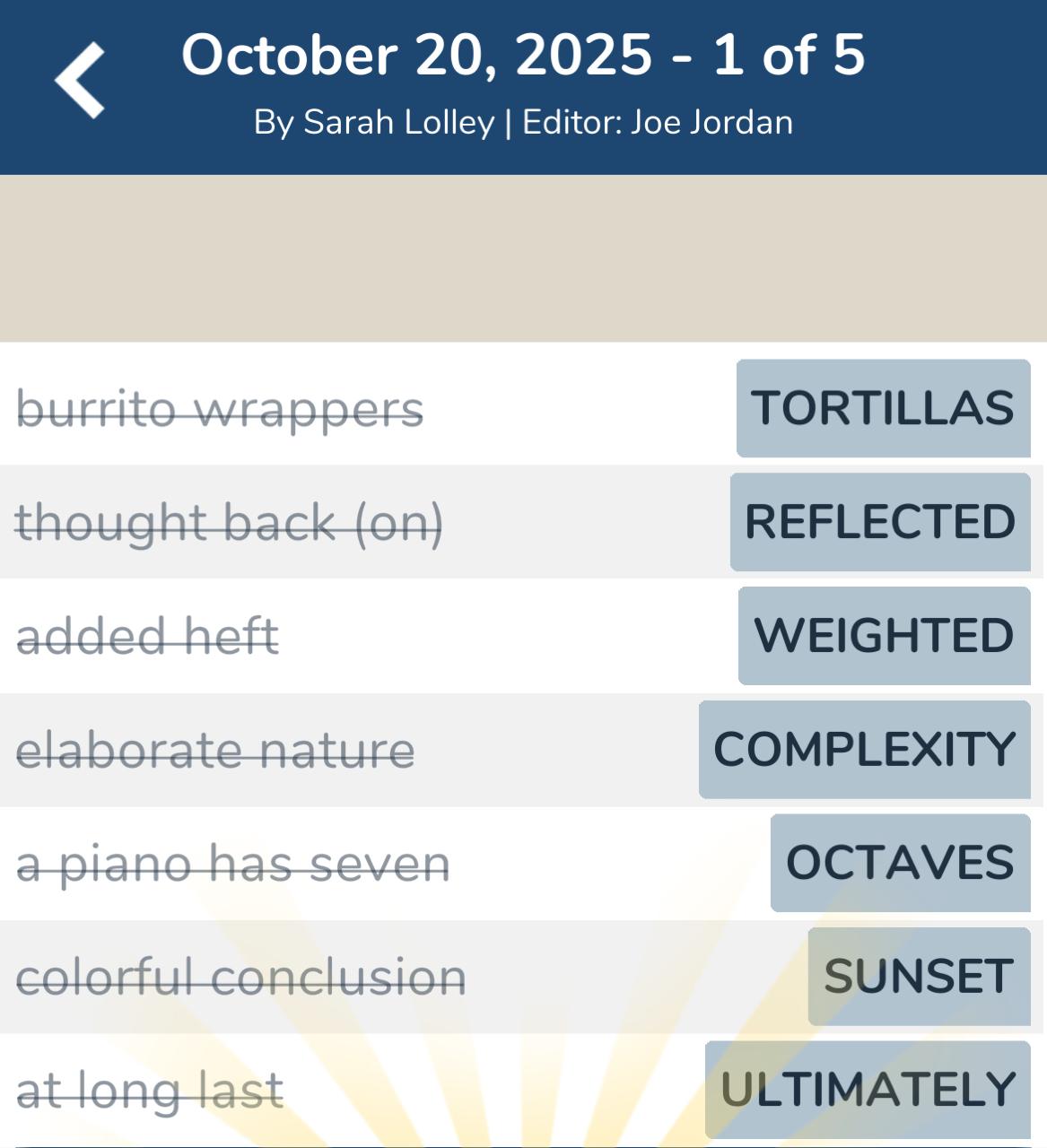The height and width of the screenshot is (1148, 1047).
Task: Tap the WEIGHTED answer tile
Action: click(x=884, y=636)
